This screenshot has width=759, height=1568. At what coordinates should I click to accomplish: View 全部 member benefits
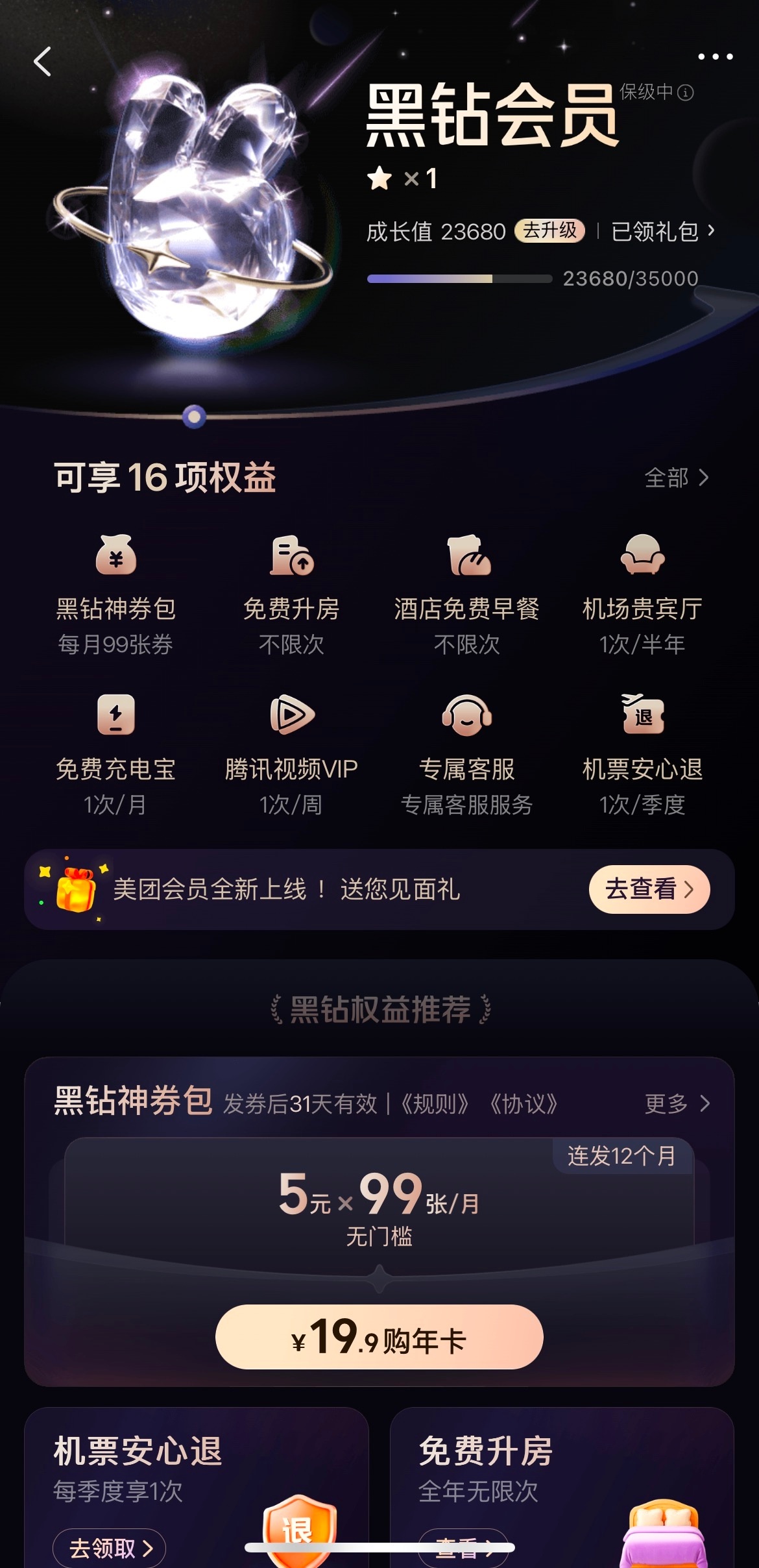[x=676, y=478]
